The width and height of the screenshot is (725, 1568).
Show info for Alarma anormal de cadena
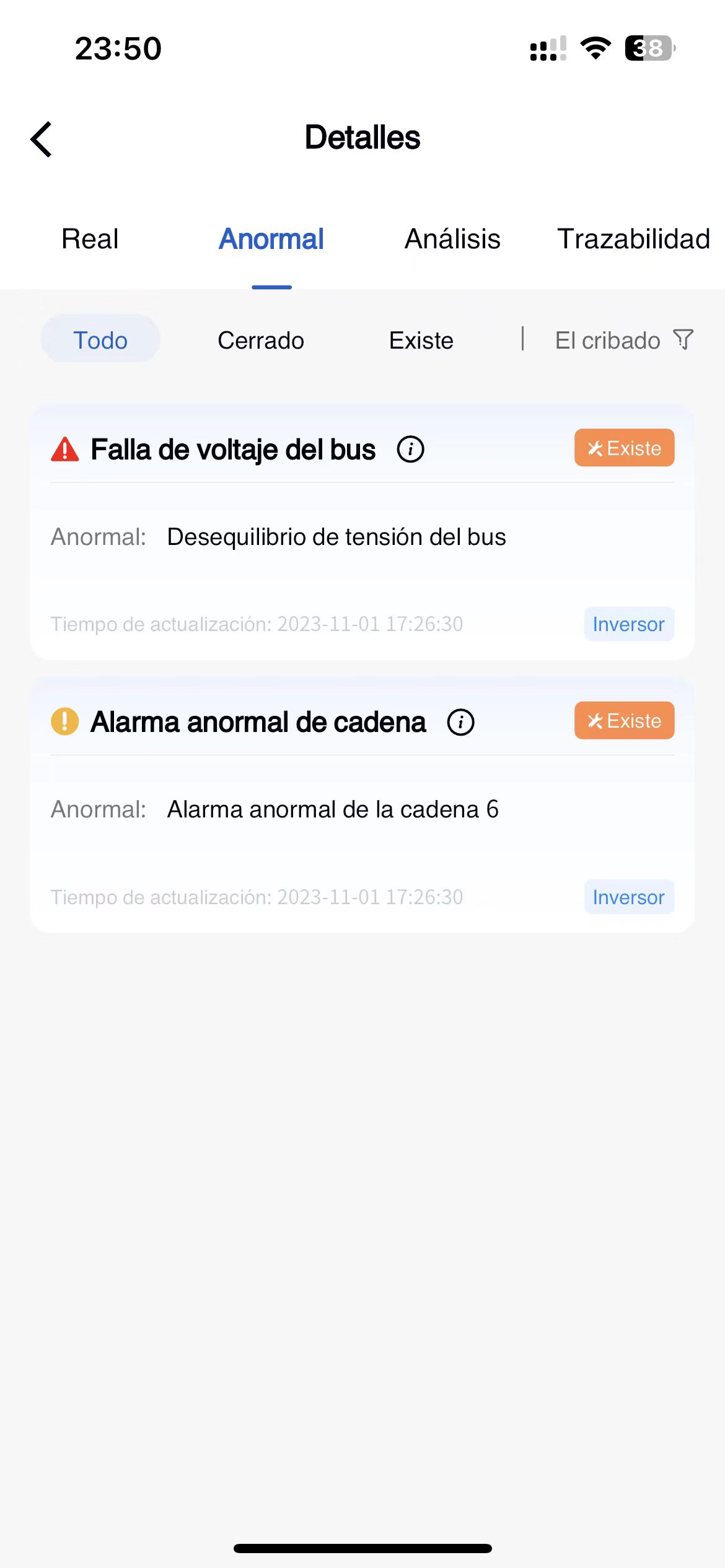pos(460,722)
